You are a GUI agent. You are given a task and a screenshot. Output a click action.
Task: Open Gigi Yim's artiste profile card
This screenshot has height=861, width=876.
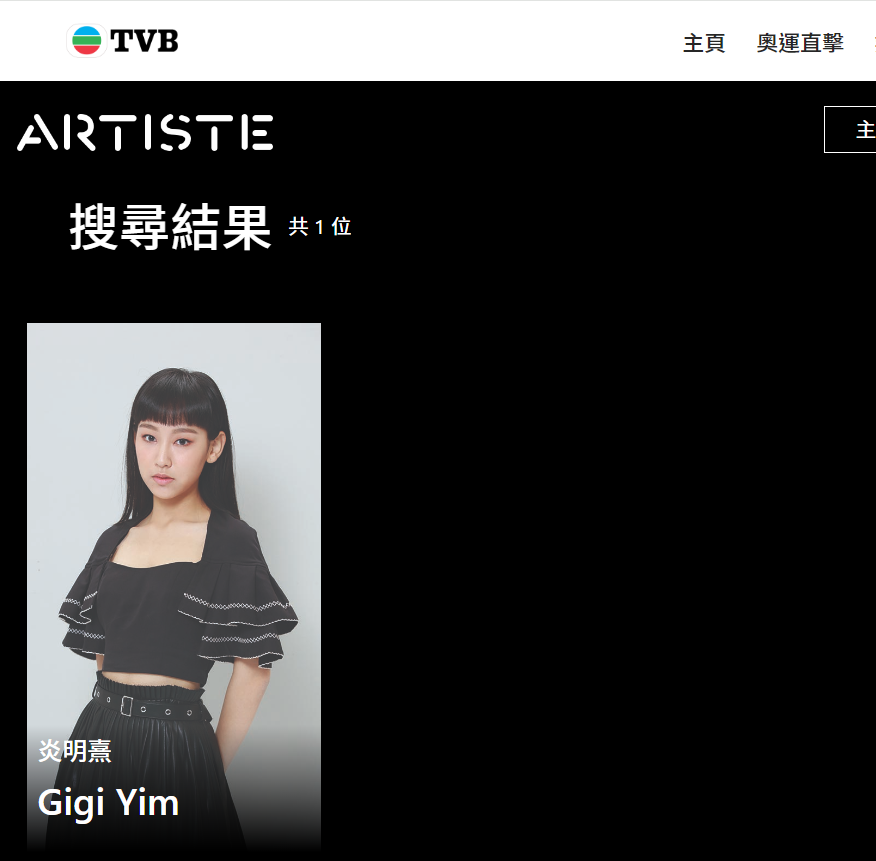coord(174,586)
